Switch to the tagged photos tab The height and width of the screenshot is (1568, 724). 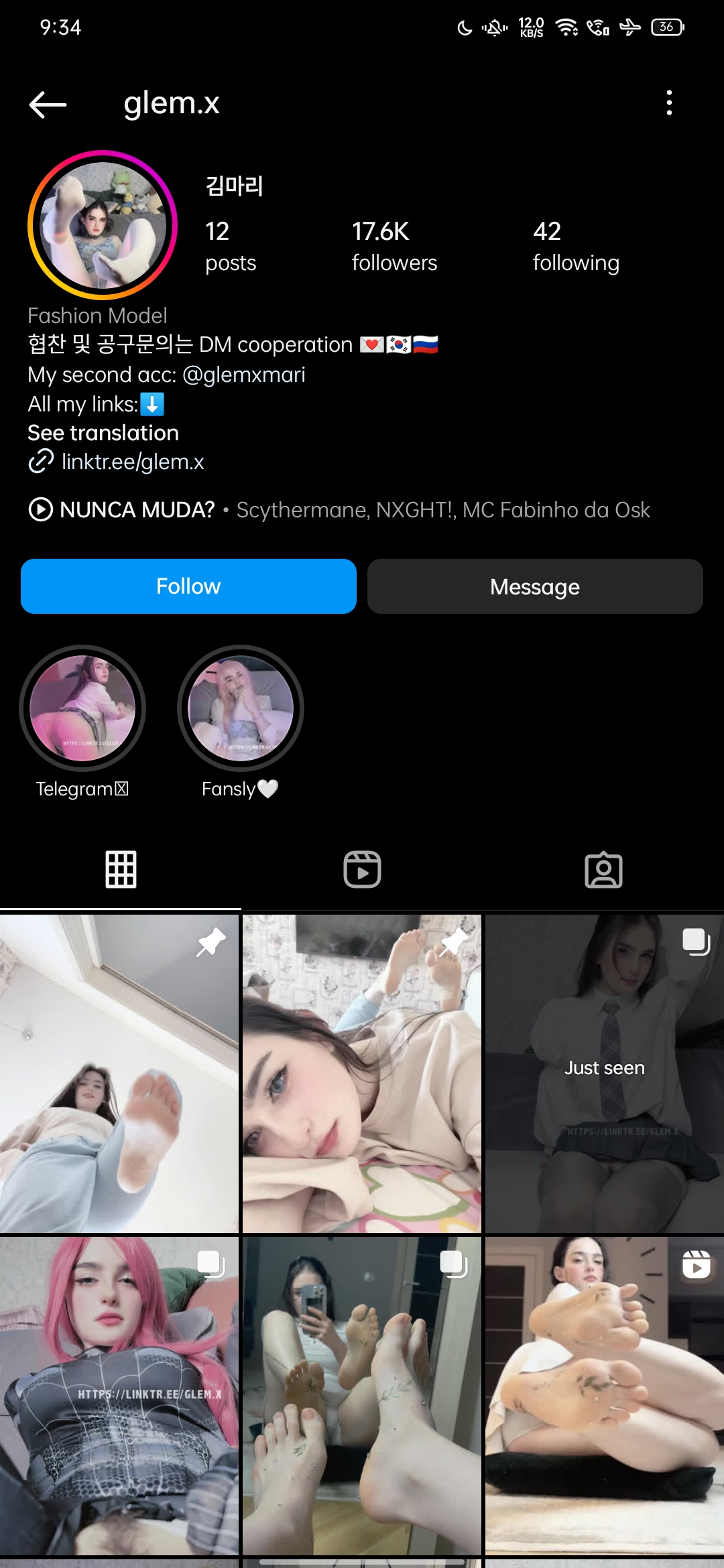(603, 869)
